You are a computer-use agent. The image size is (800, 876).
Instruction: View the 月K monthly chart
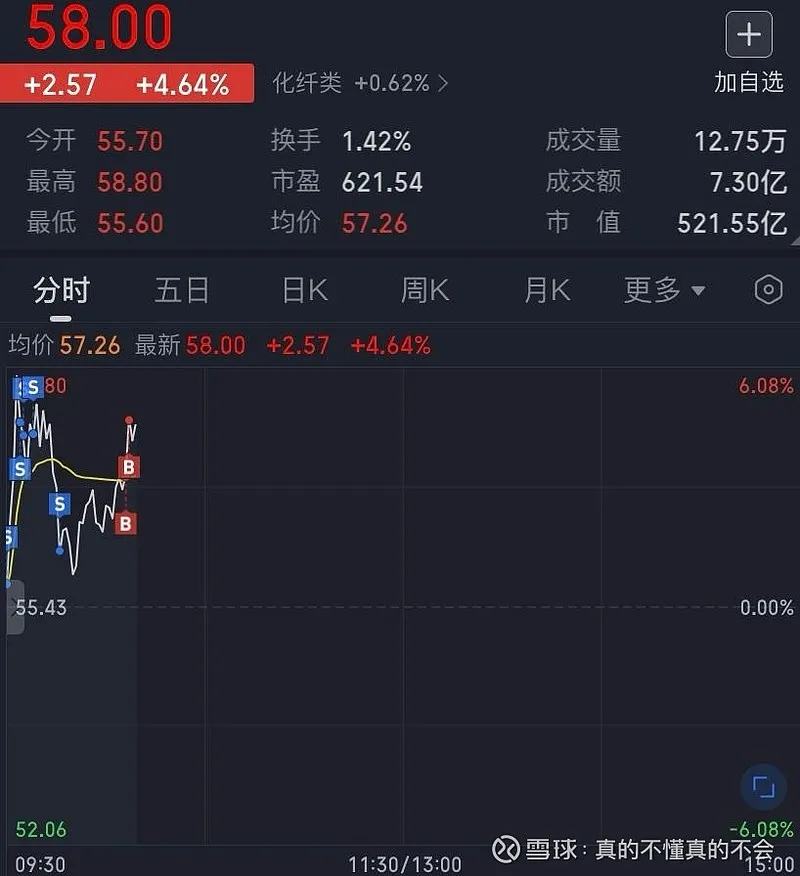pos(547,291)
